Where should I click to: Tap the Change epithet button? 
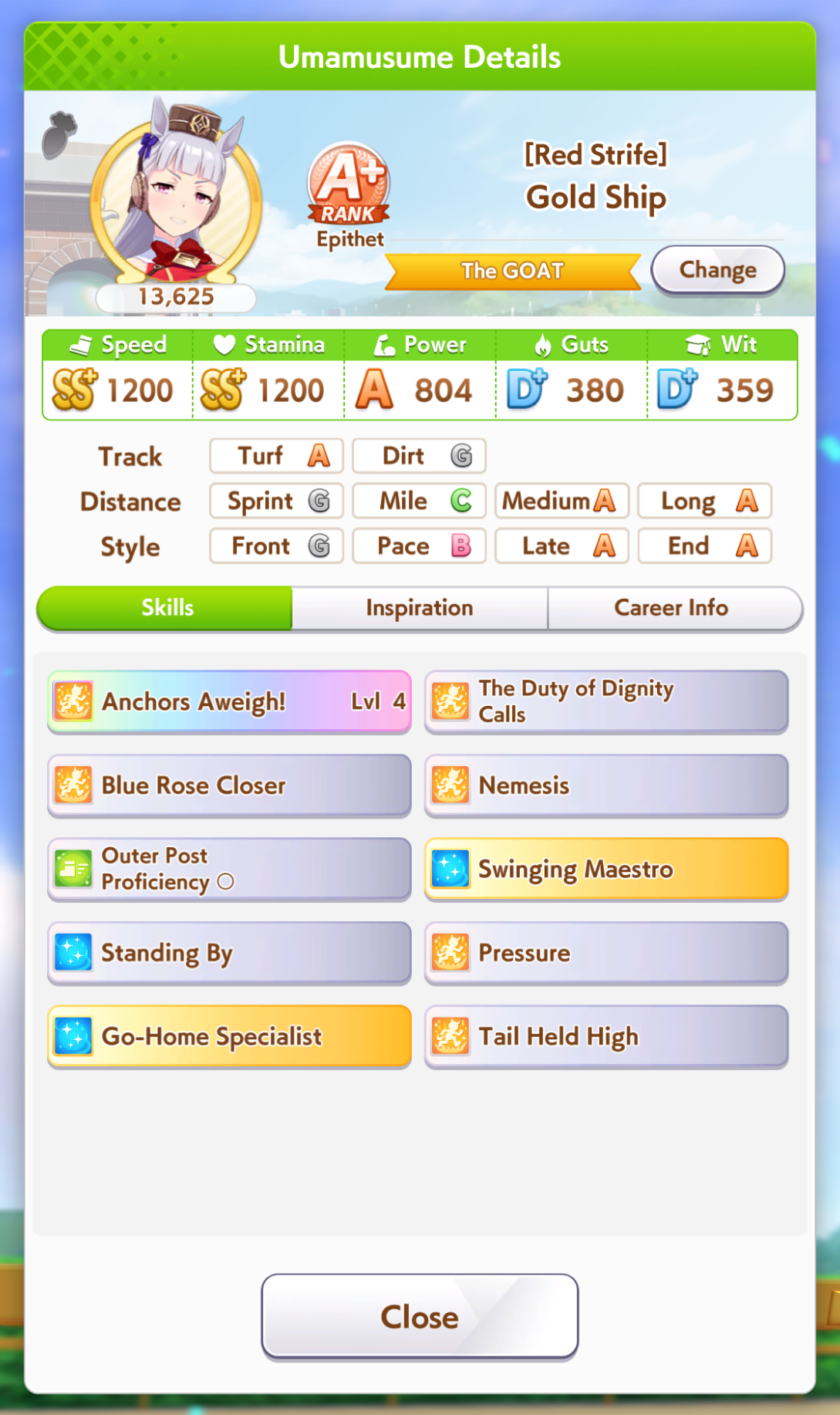click(717, 270)
